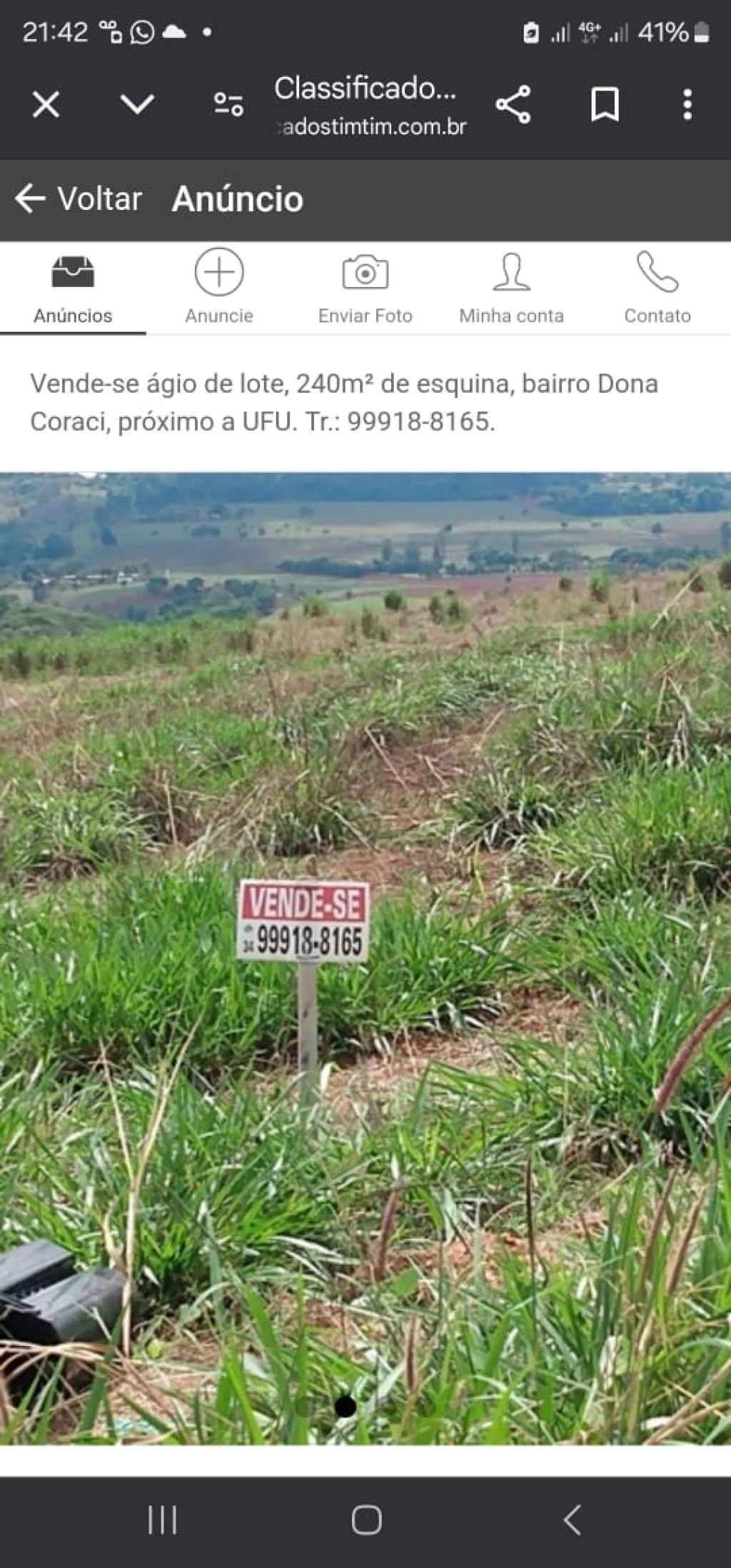
Task: Share this classified page
Action: (x=513, y=105)
